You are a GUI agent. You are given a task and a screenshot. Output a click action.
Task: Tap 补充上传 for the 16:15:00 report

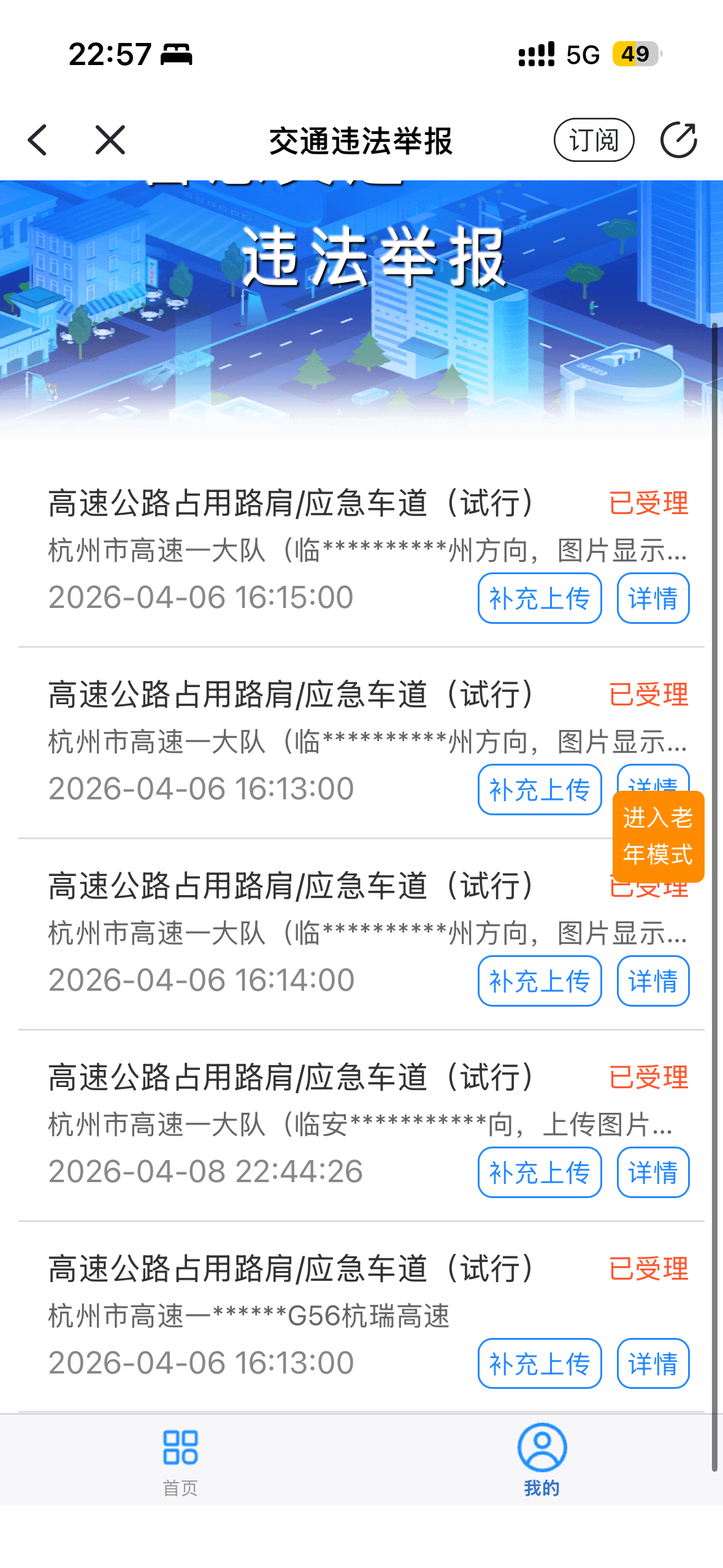click(539, 598)
